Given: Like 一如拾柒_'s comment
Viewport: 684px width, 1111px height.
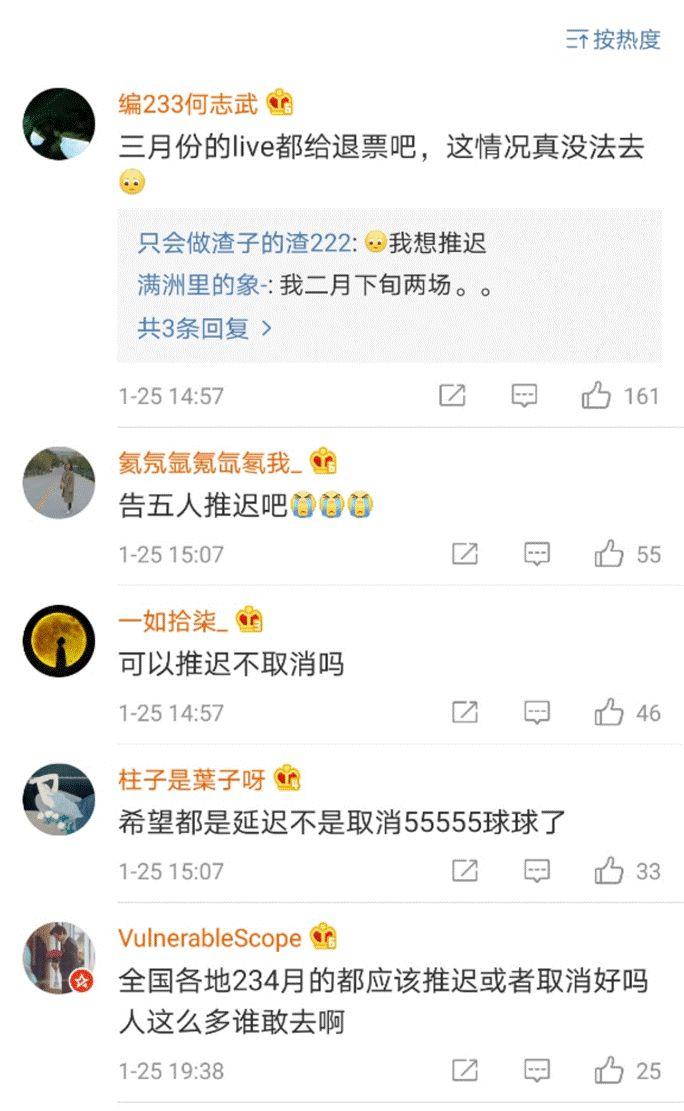Looking at the screenshot, I should coord(609,713).
